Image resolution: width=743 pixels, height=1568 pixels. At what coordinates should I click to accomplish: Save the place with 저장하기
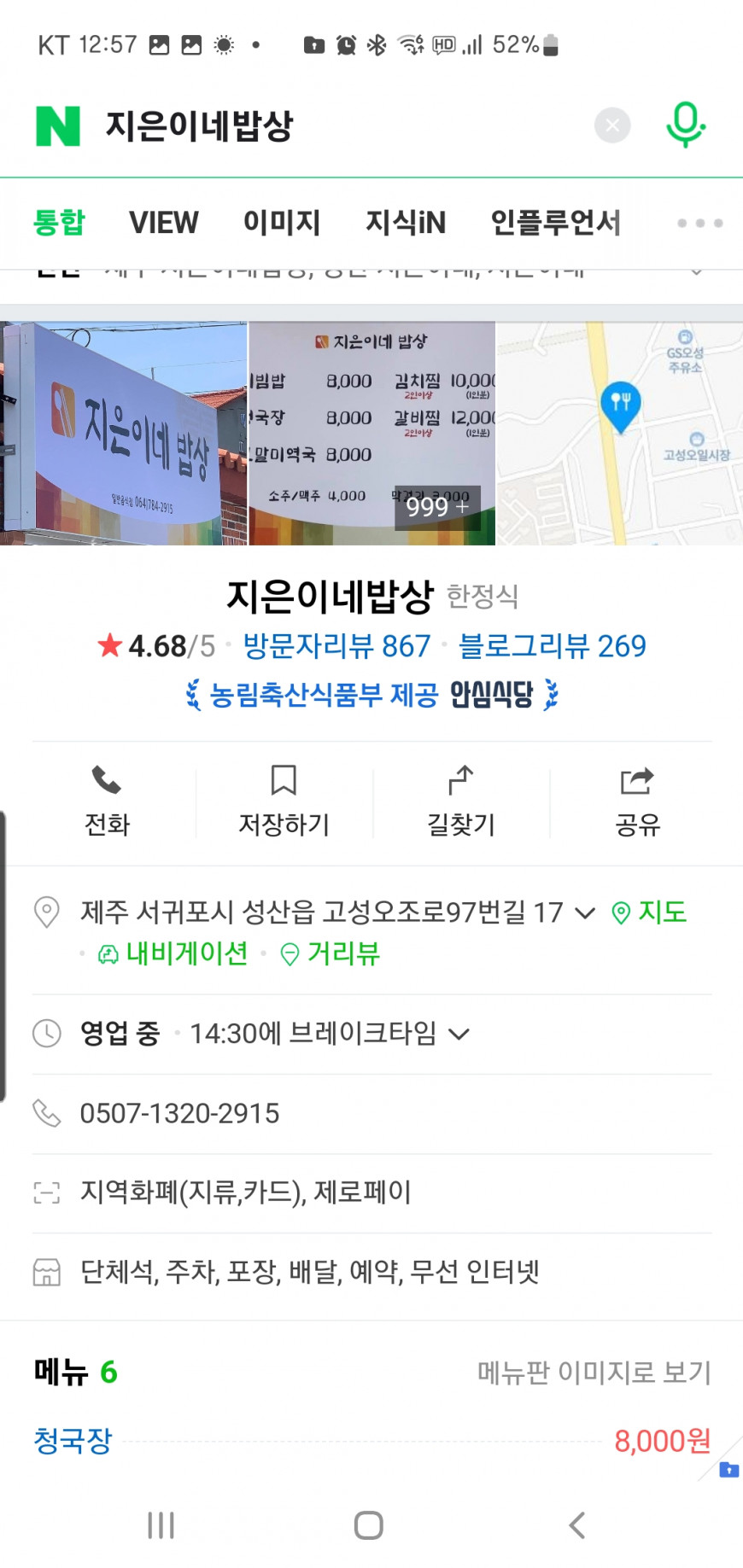pyautogui.click(x=284, y=801)
